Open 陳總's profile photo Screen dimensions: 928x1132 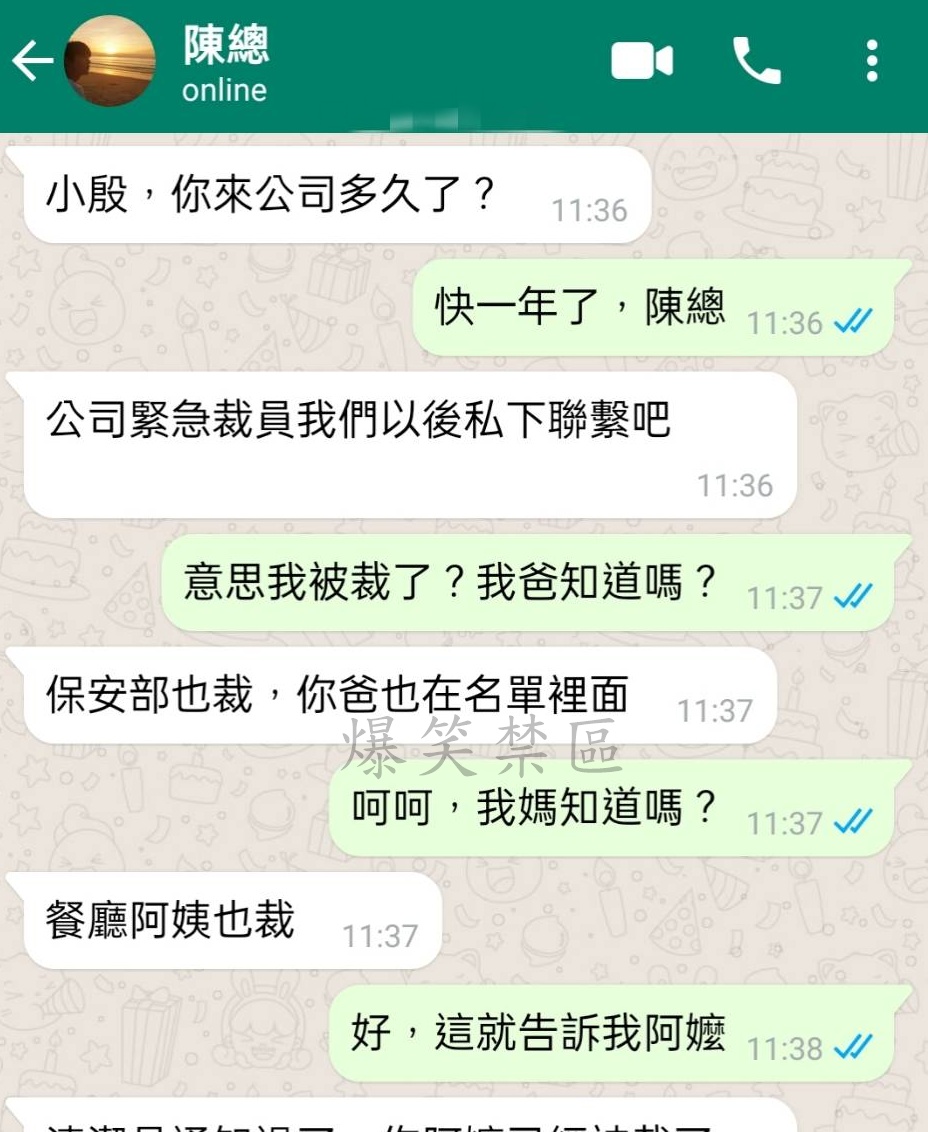coord(110,62)
